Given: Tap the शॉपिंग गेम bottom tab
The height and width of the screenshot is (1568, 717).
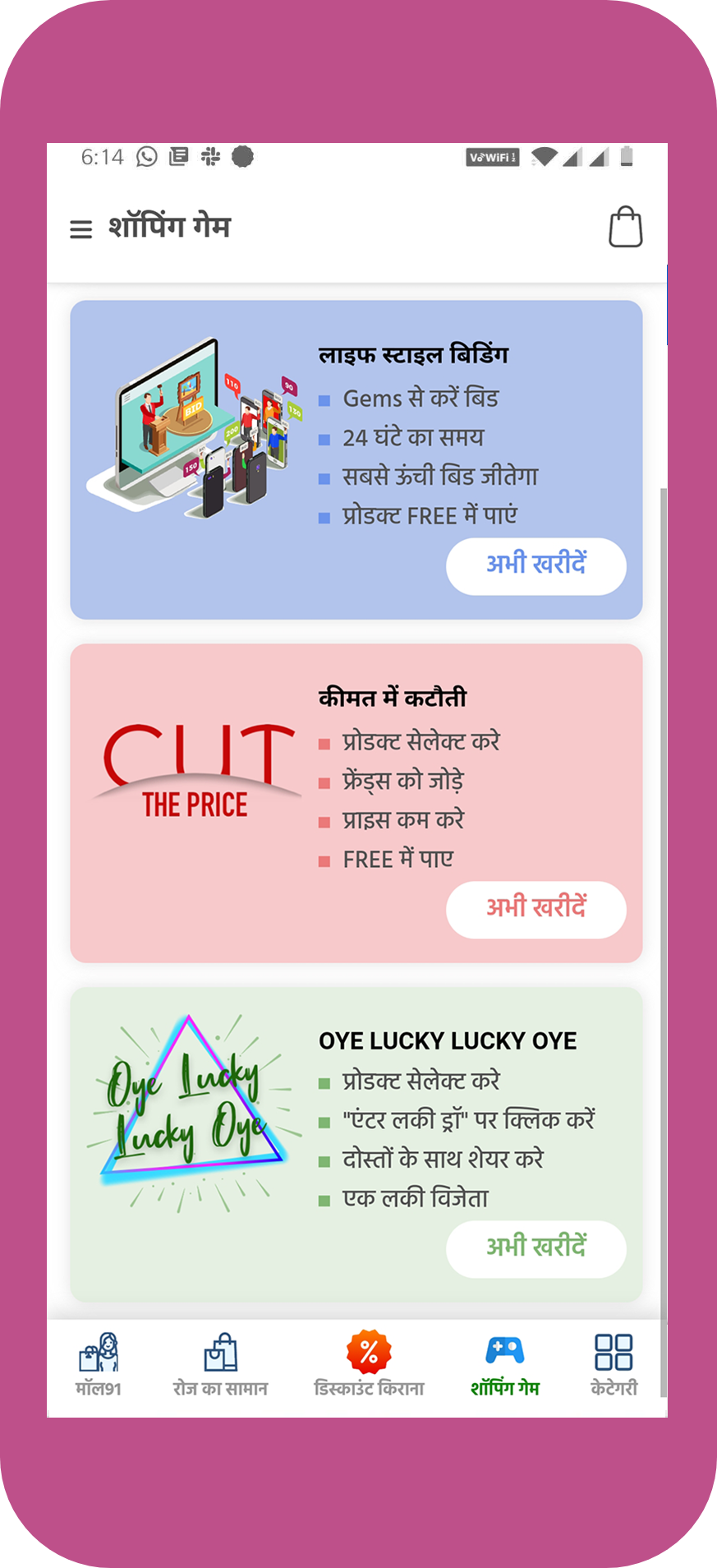Looking at the screenshot, I should click(504, 1365).
